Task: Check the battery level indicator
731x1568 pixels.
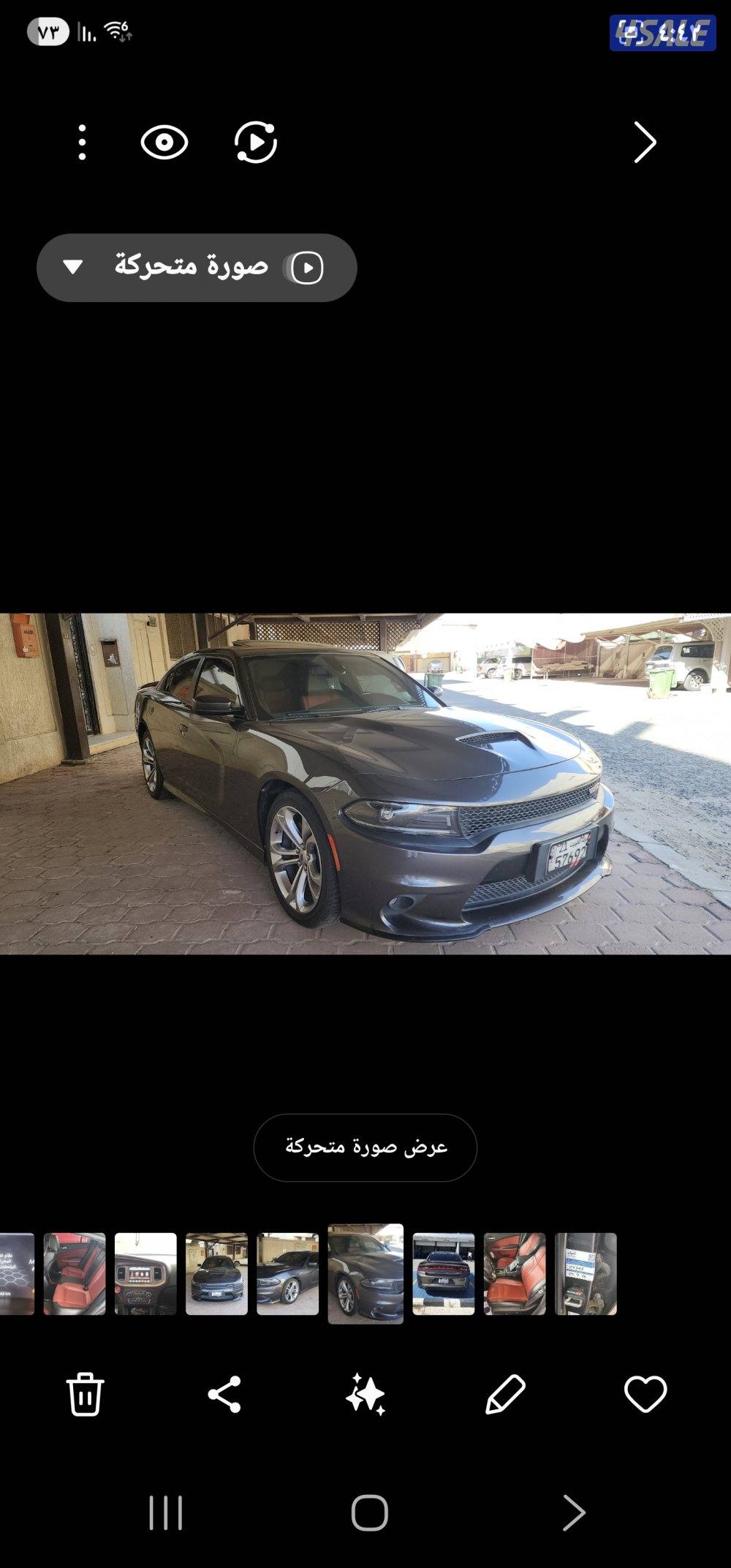Action: (x=48, y=29)
